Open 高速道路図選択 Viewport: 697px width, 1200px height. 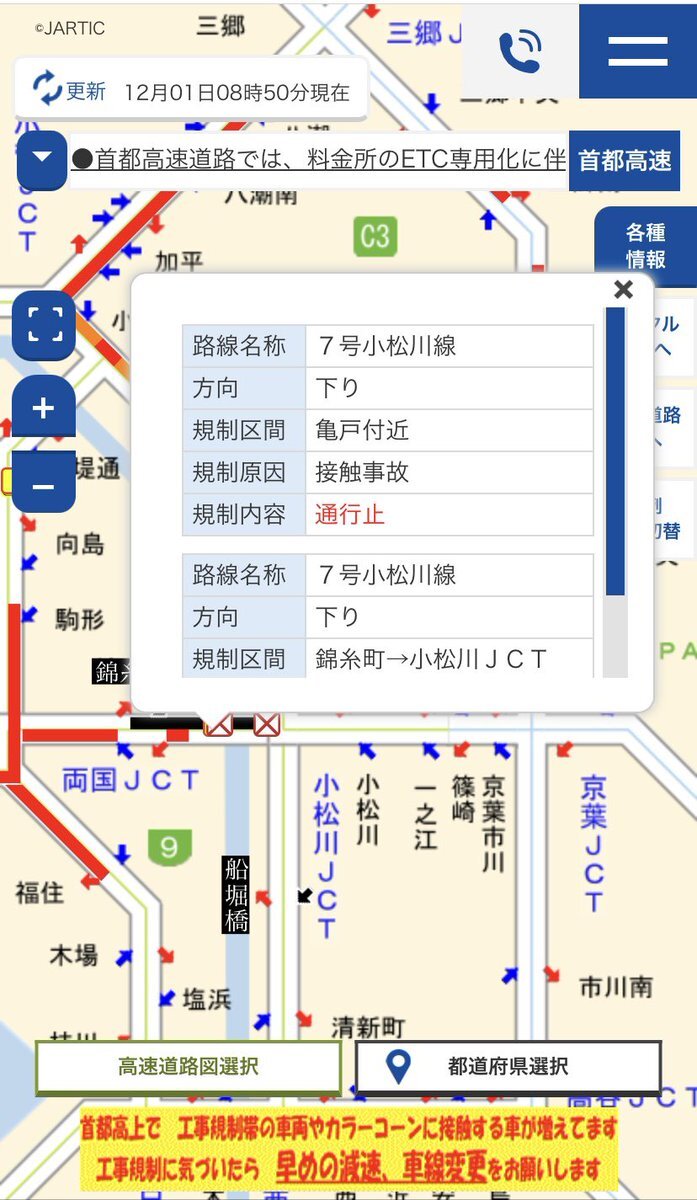(188, 1067)
